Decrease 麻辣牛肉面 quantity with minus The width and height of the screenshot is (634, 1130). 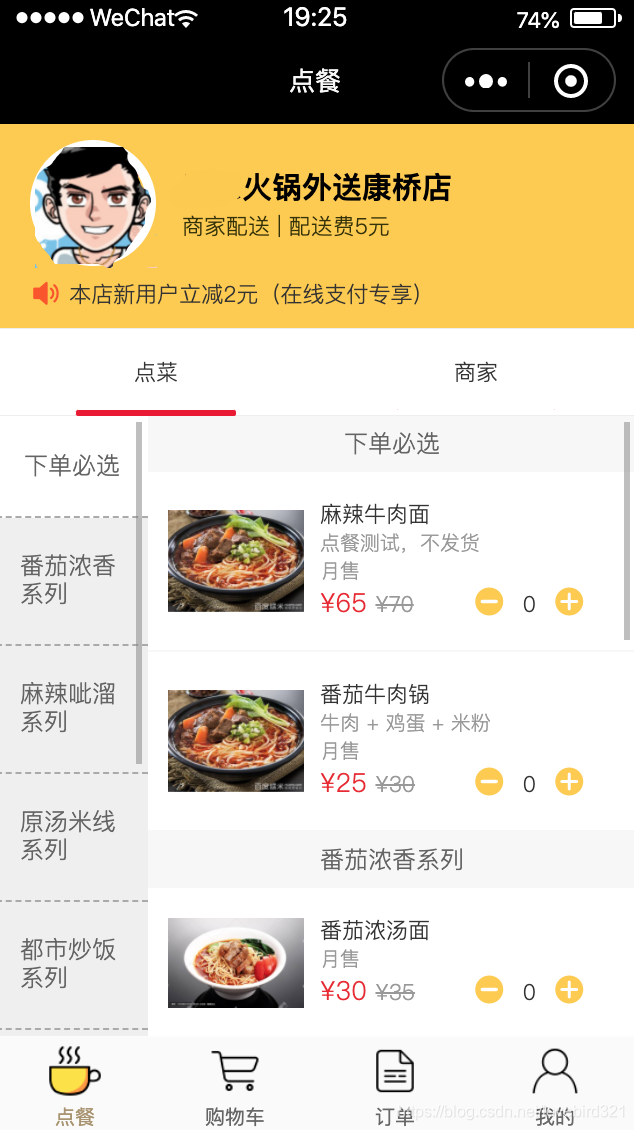click(489, 602)
